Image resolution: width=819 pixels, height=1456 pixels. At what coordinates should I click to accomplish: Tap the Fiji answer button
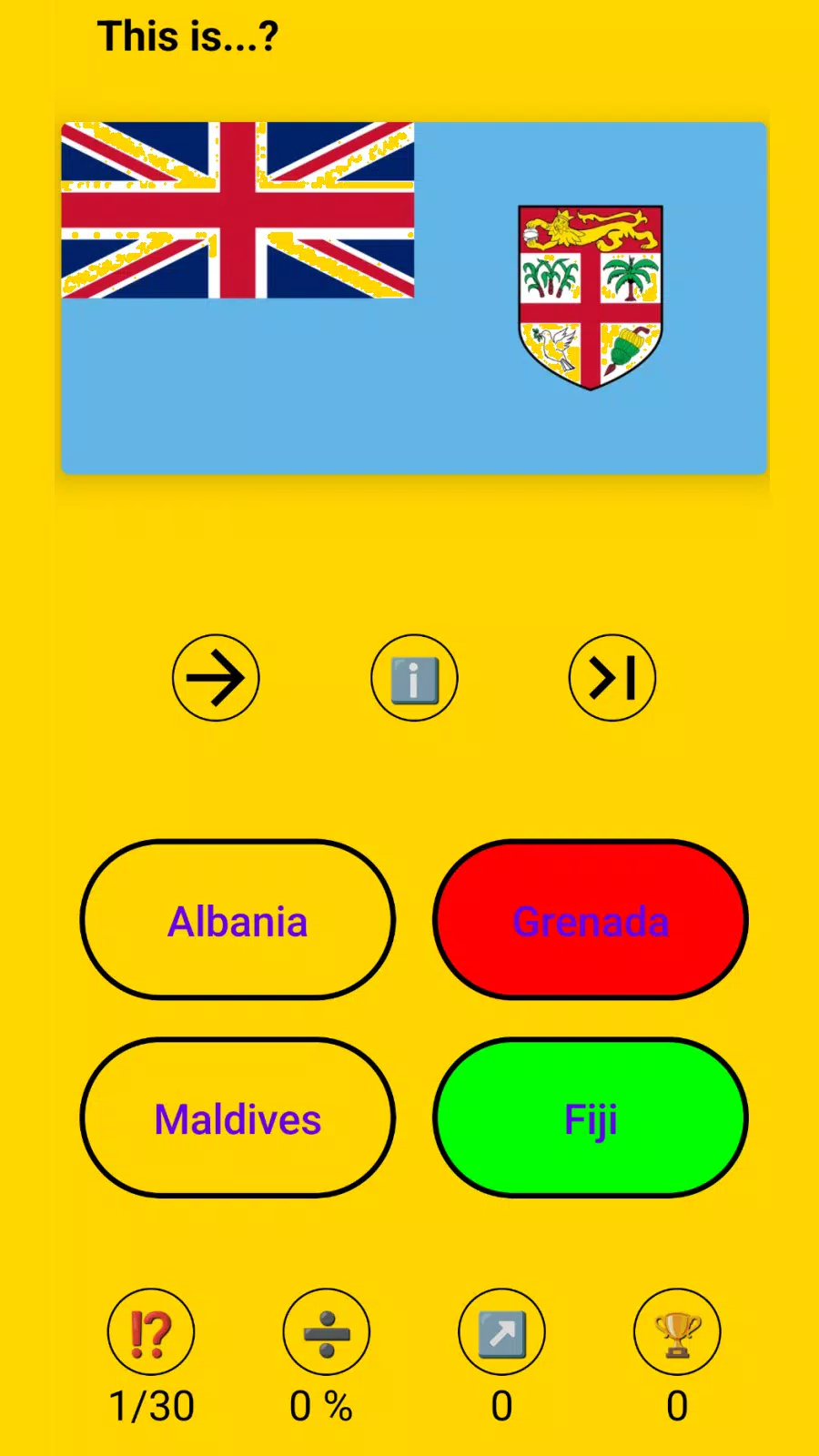[591, 1118]
